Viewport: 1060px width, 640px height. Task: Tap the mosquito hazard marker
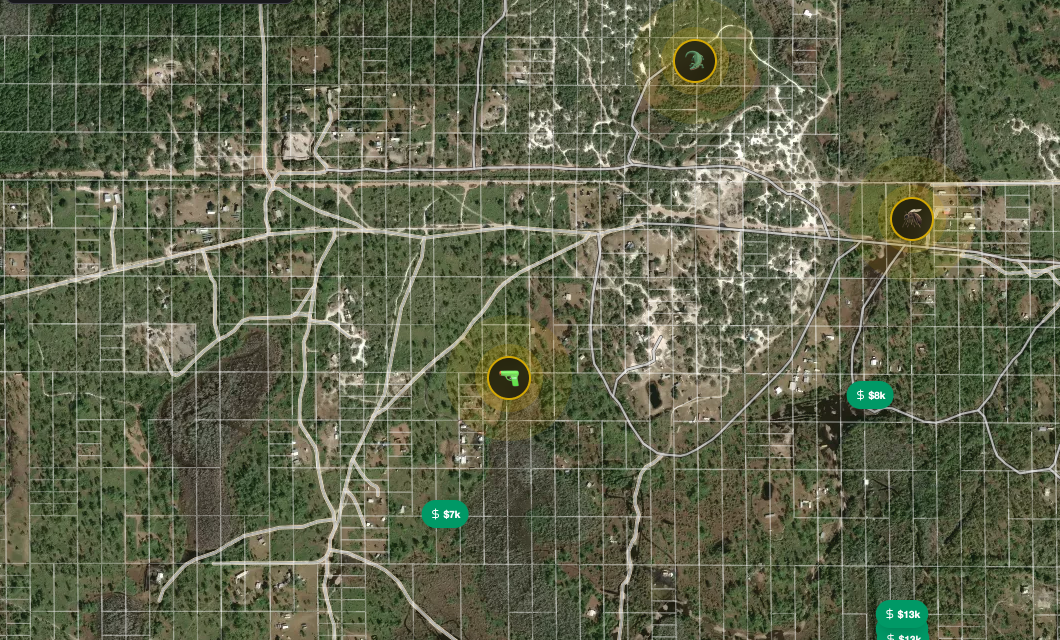tap(912, 219)
